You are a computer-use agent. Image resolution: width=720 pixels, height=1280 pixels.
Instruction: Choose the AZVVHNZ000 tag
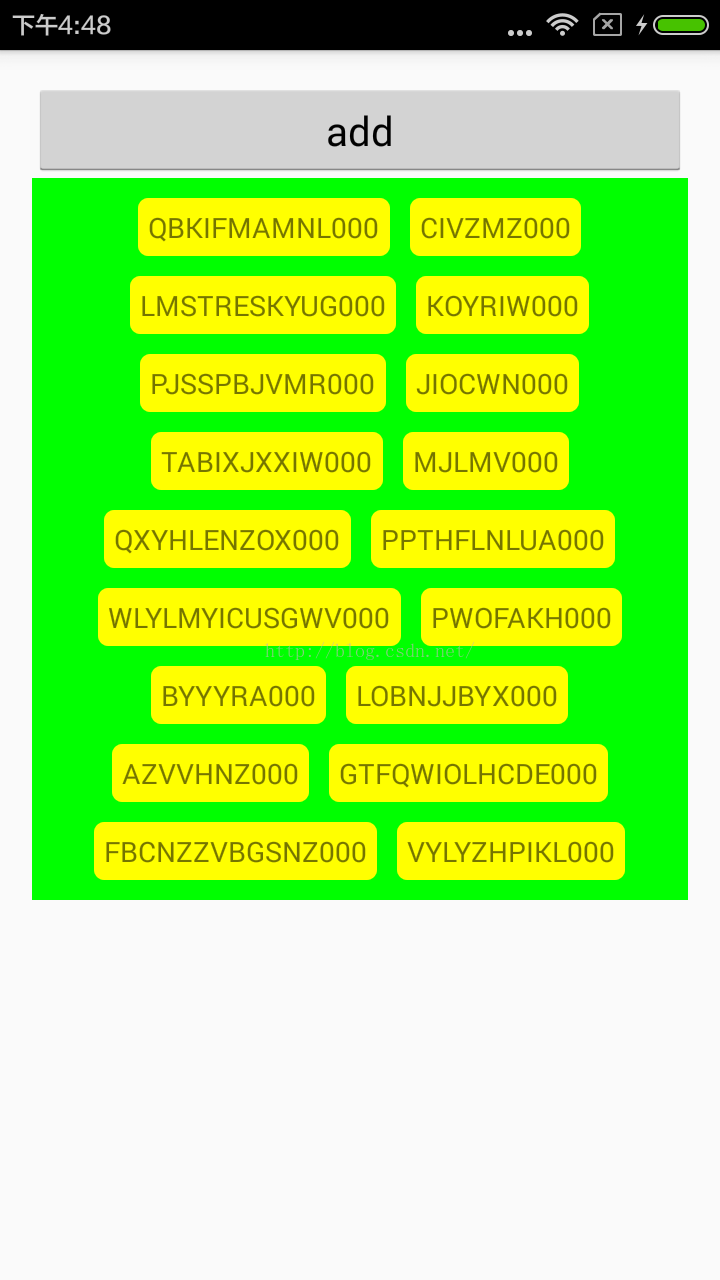tap(210, 773)
